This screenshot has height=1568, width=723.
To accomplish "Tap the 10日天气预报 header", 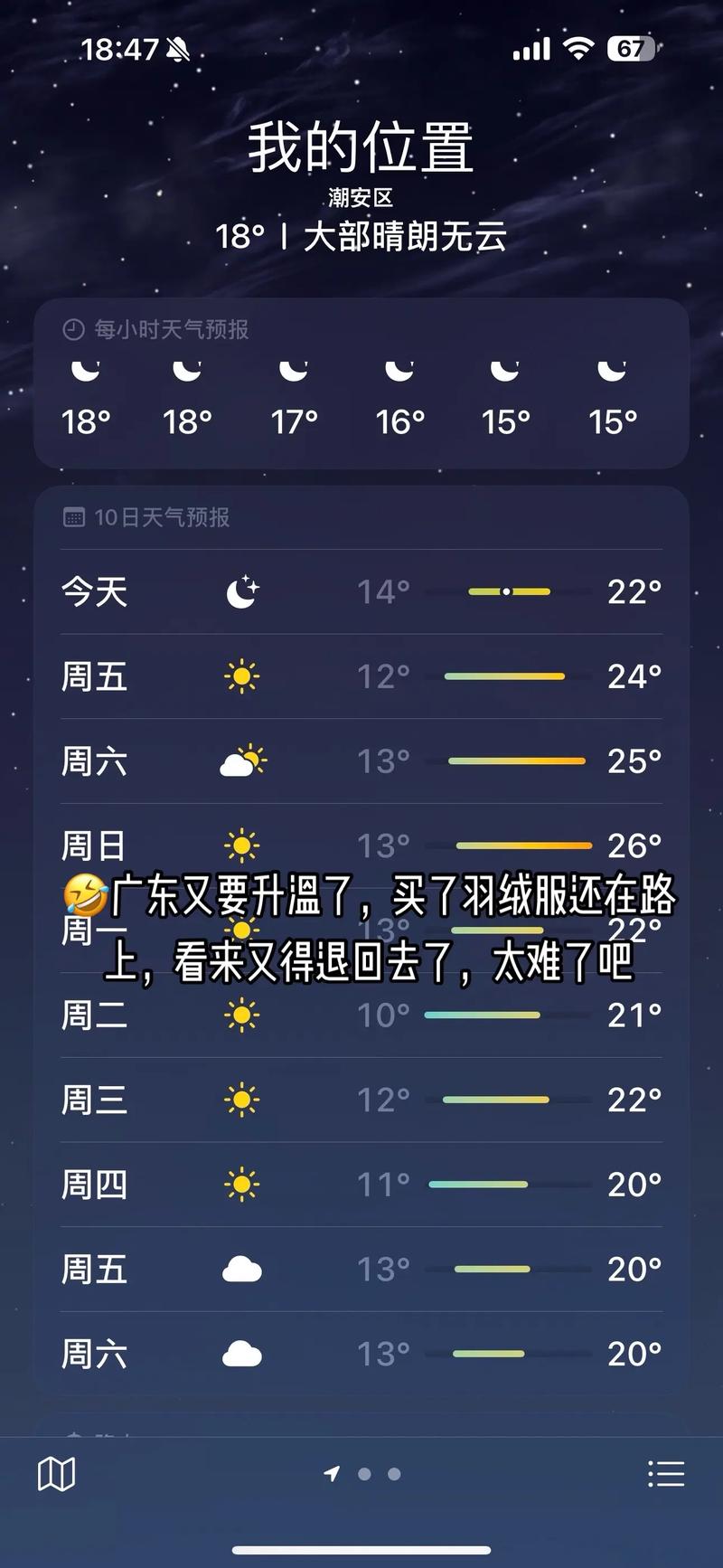I will click(161, 517).
